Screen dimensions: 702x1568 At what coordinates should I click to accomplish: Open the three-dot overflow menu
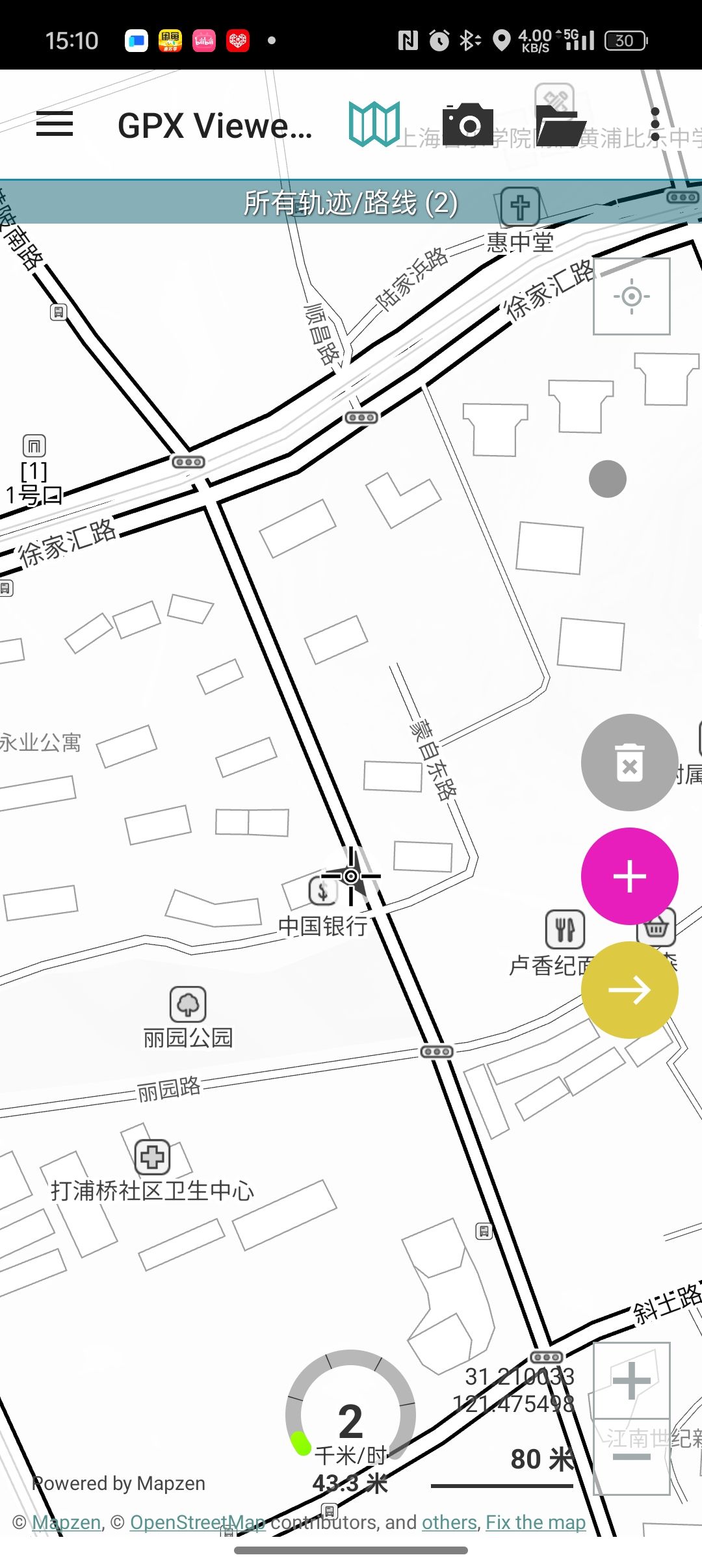(x=655, y=124)
